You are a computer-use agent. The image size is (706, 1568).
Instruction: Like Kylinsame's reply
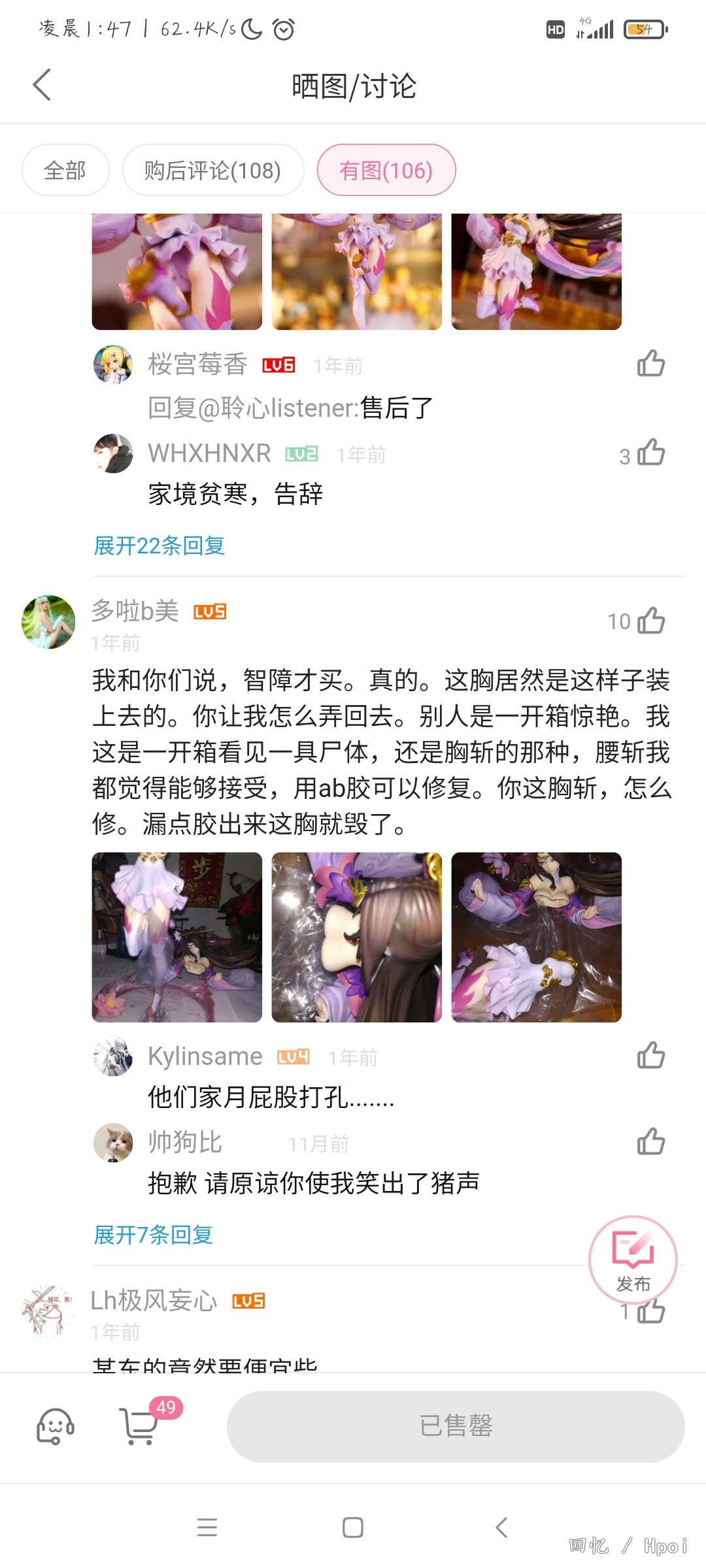[x=650, y=1055]
